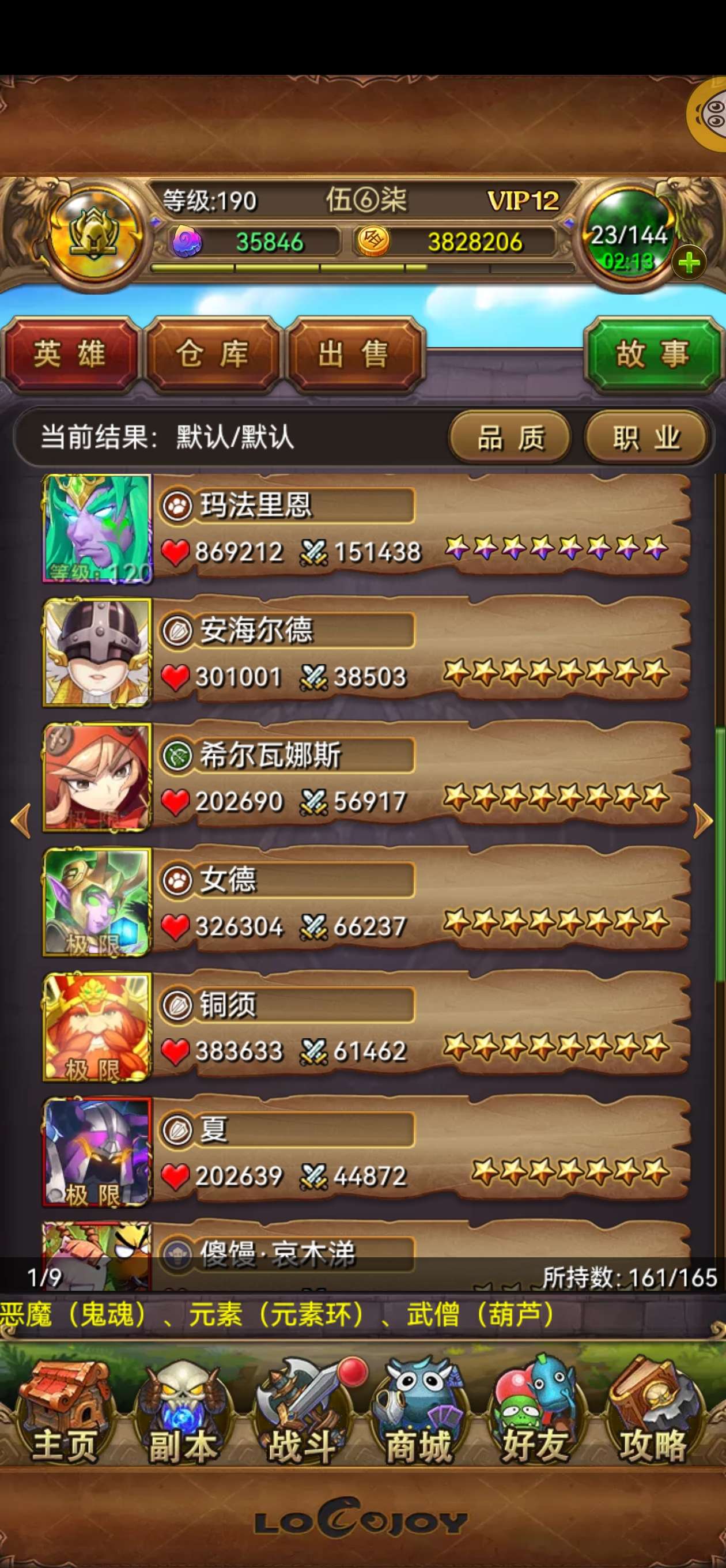Select hero 夏
726x1568 pixels.
365,1152
